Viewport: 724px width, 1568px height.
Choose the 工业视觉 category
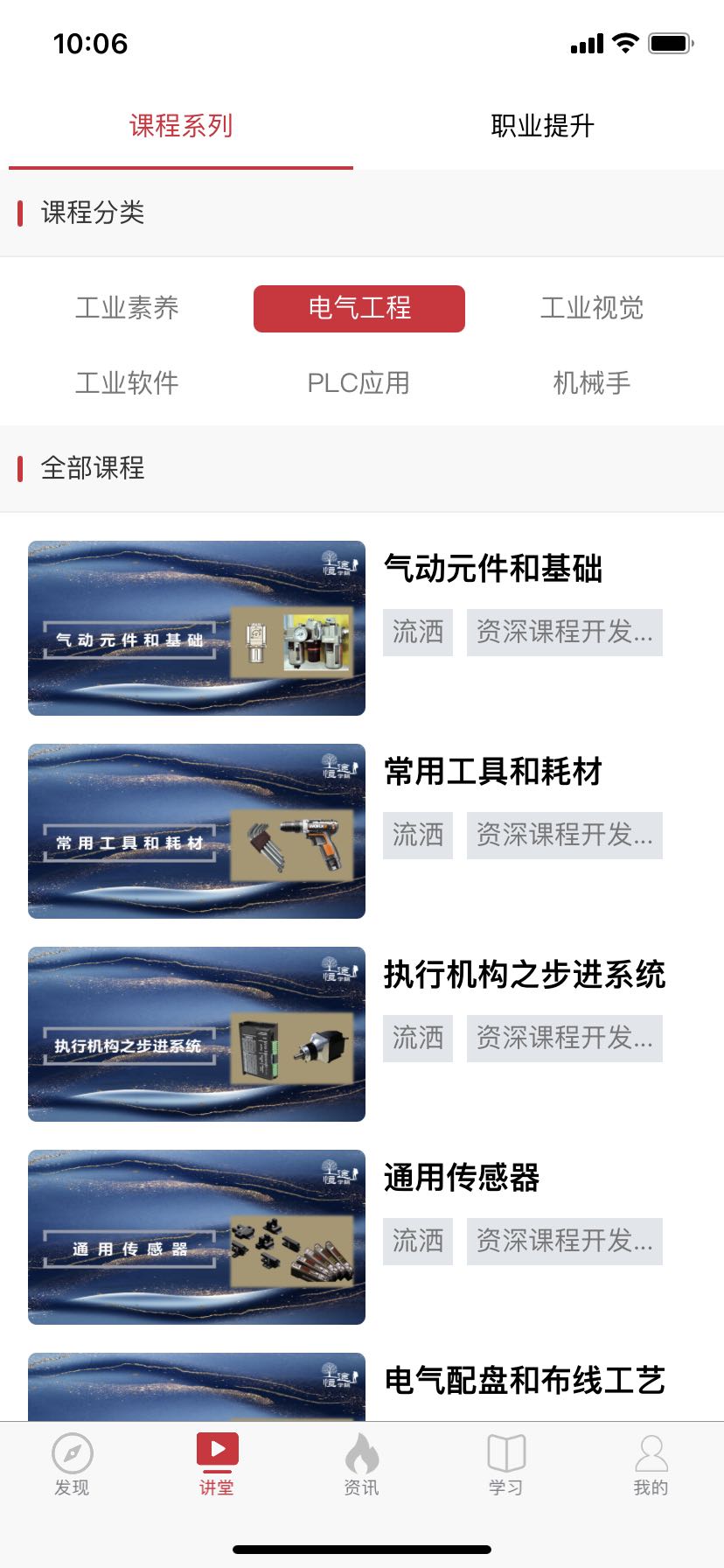[591, 308]
